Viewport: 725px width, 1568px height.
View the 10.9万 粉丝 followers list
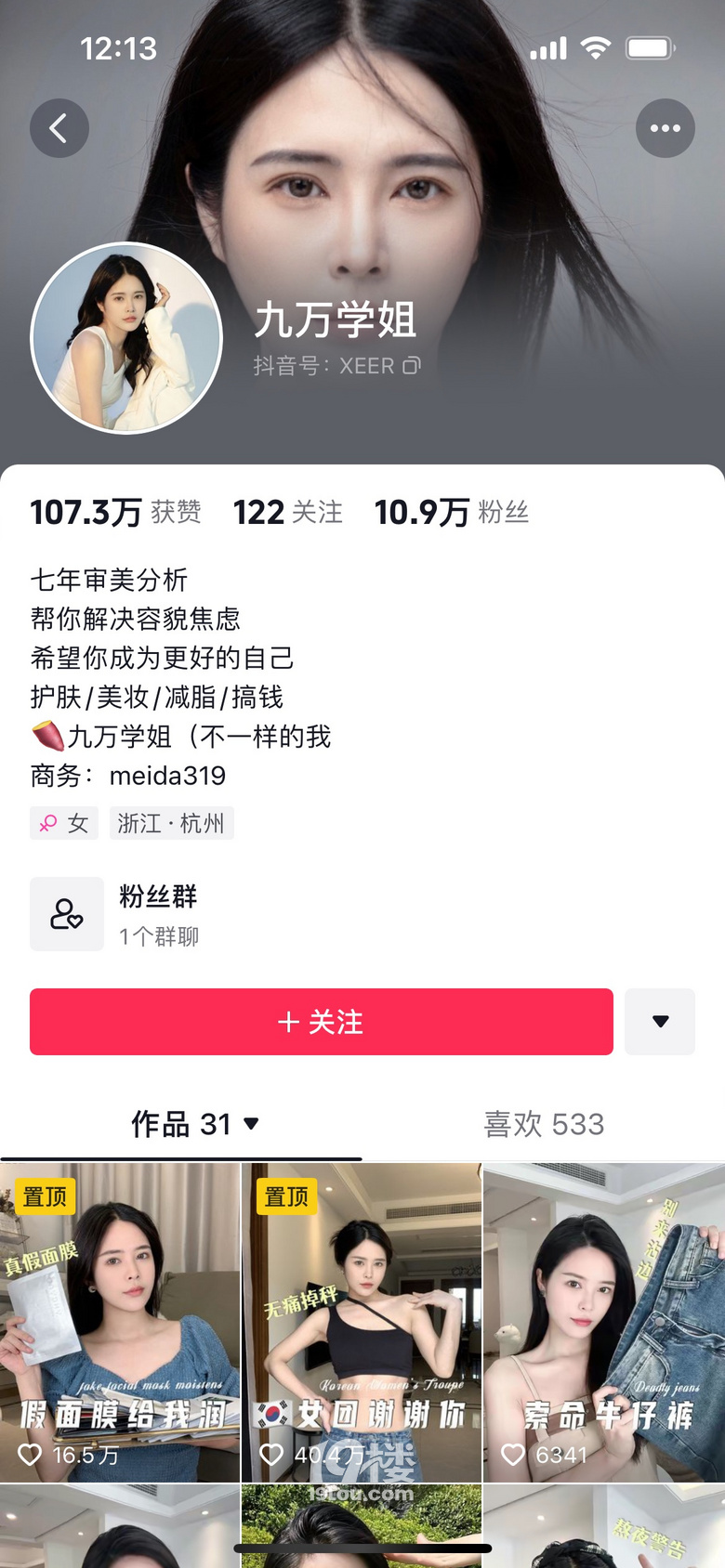point(451,512)
